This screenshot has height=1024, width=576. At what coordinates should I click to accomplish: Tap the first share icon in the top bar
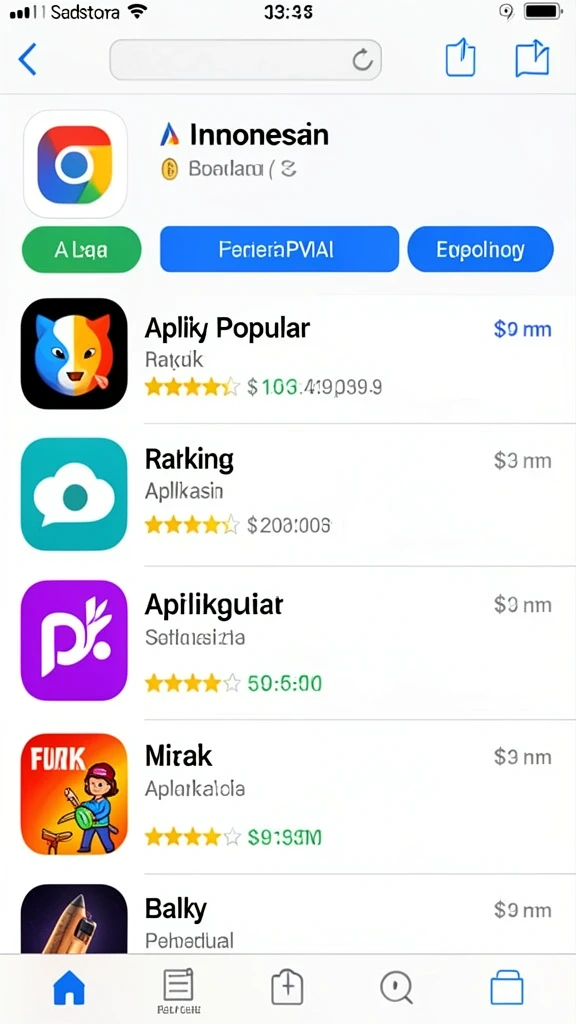tap(460, 58)
